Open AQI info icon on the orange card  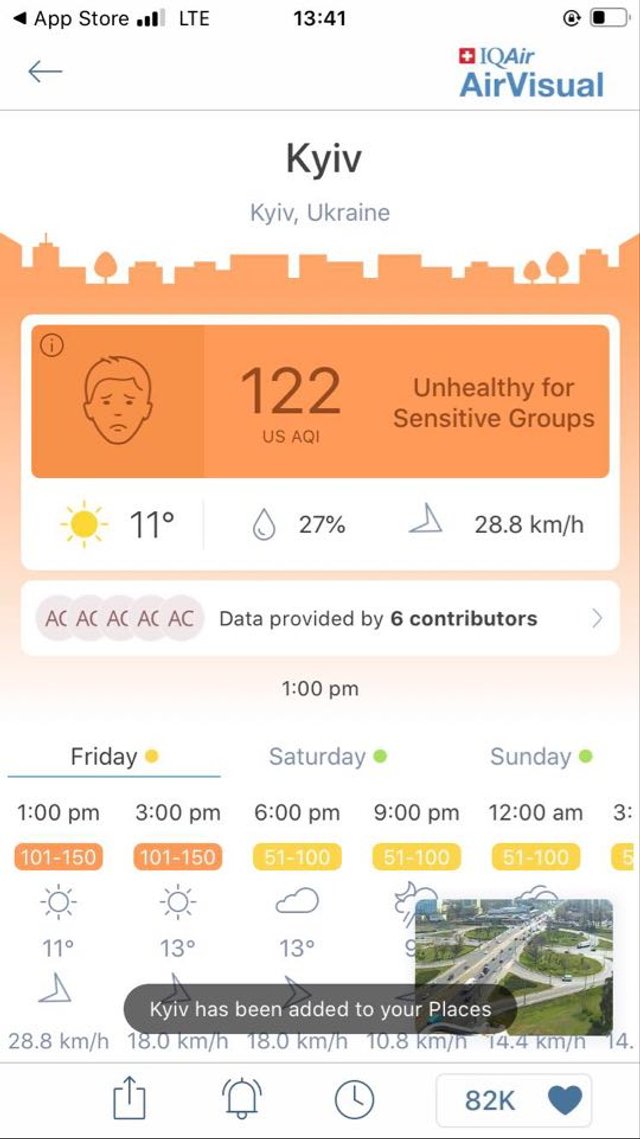53,346
